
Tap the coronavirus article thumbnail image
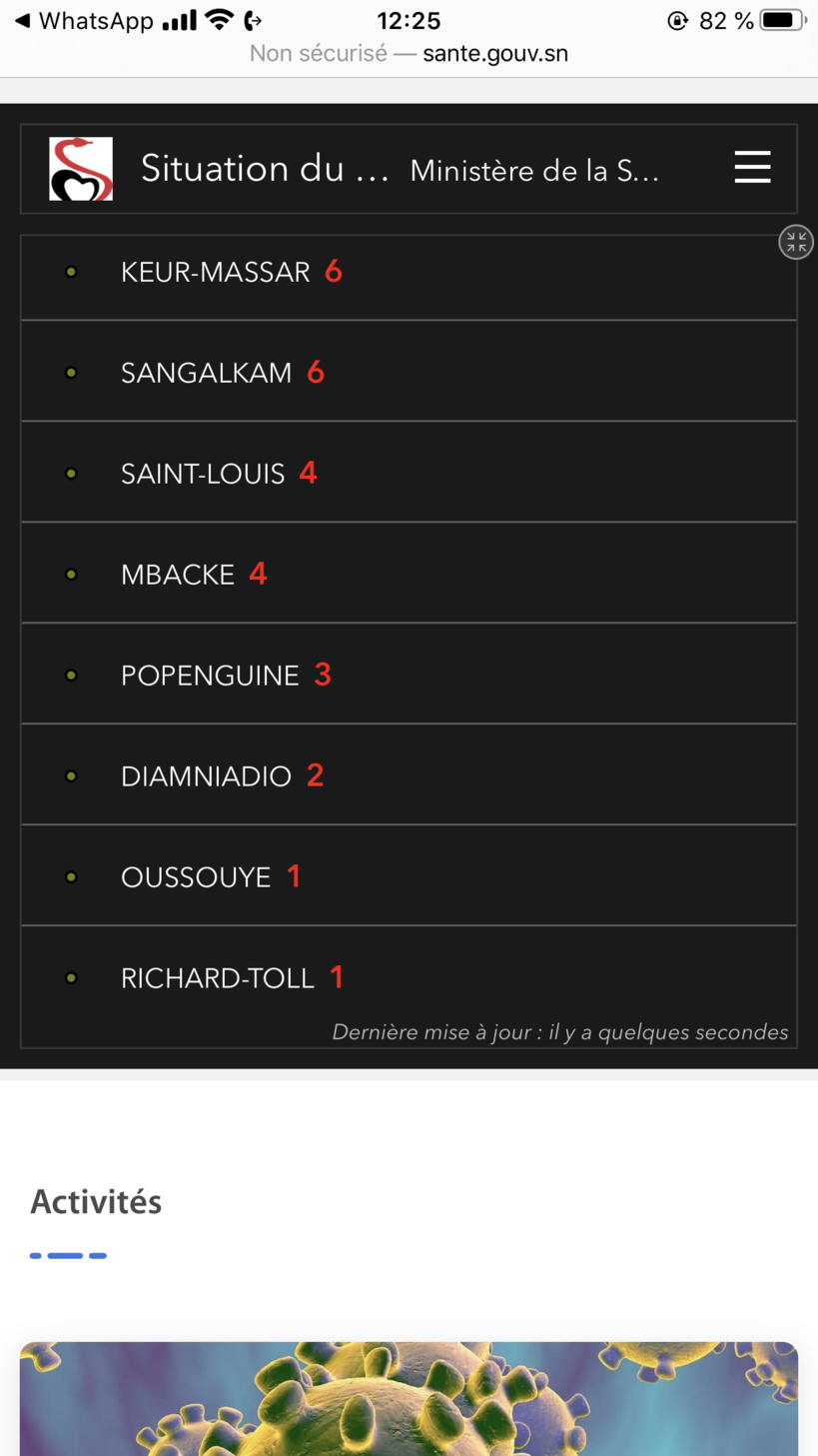coord(409,1399)
